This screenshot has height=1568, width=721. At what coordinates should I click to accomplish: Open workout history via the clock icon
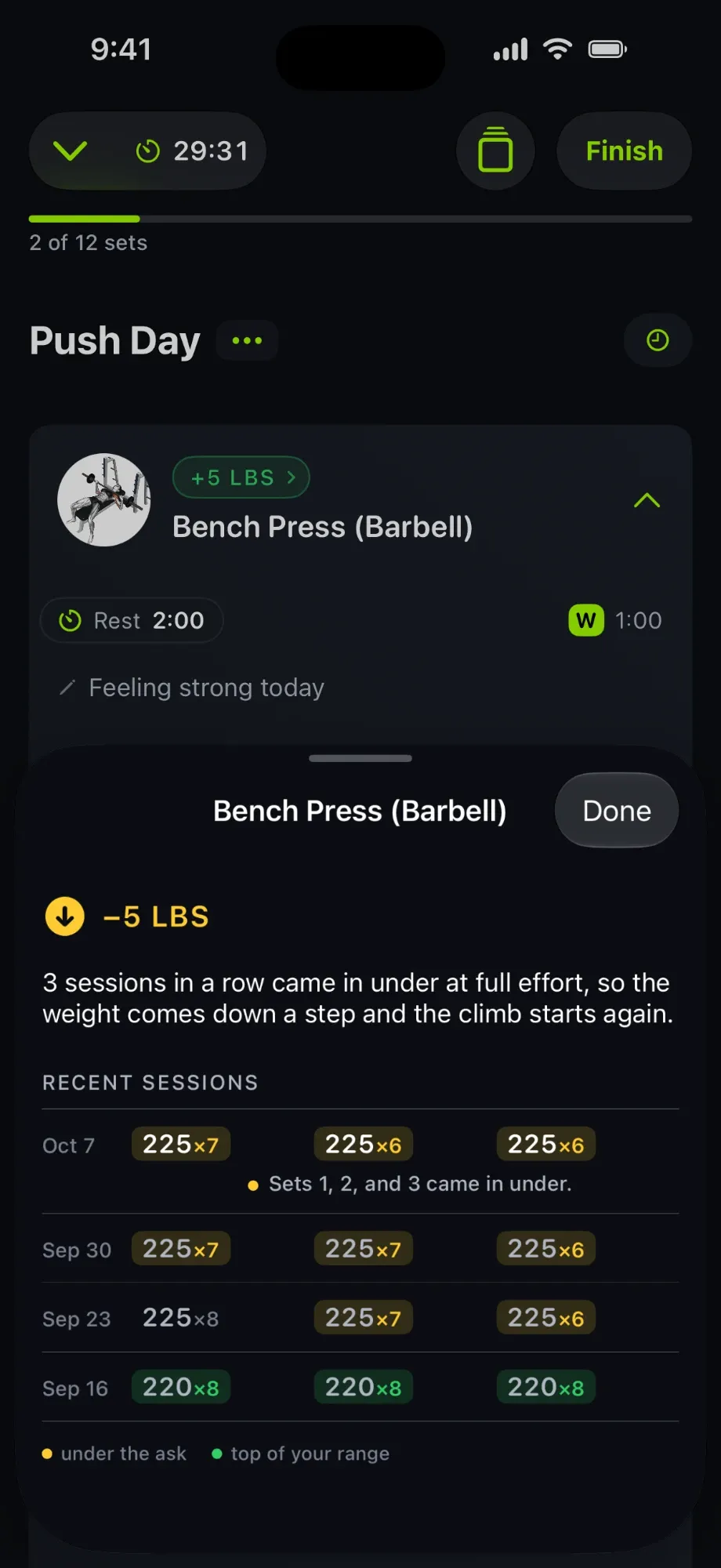pyautogui.click(x=658, y=340)
